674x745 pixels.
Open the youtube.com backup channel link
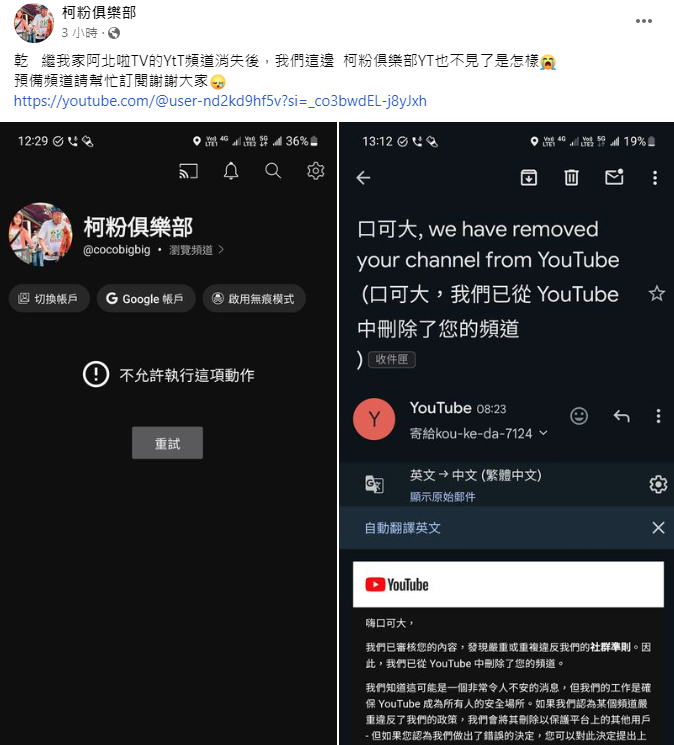point(220,101)
